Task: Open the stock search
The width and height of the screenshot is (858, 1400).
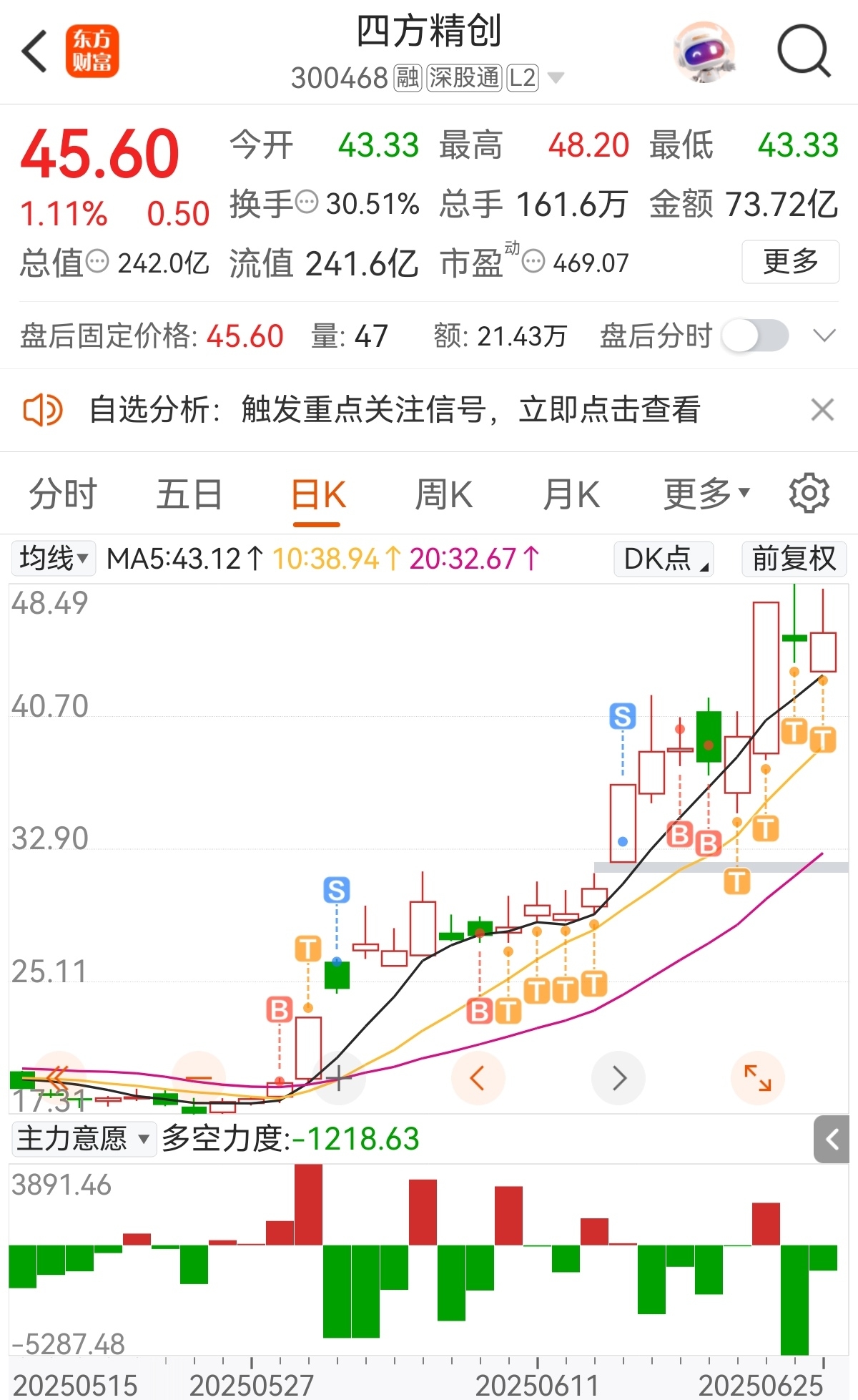Action: click(x=803, y=52)
